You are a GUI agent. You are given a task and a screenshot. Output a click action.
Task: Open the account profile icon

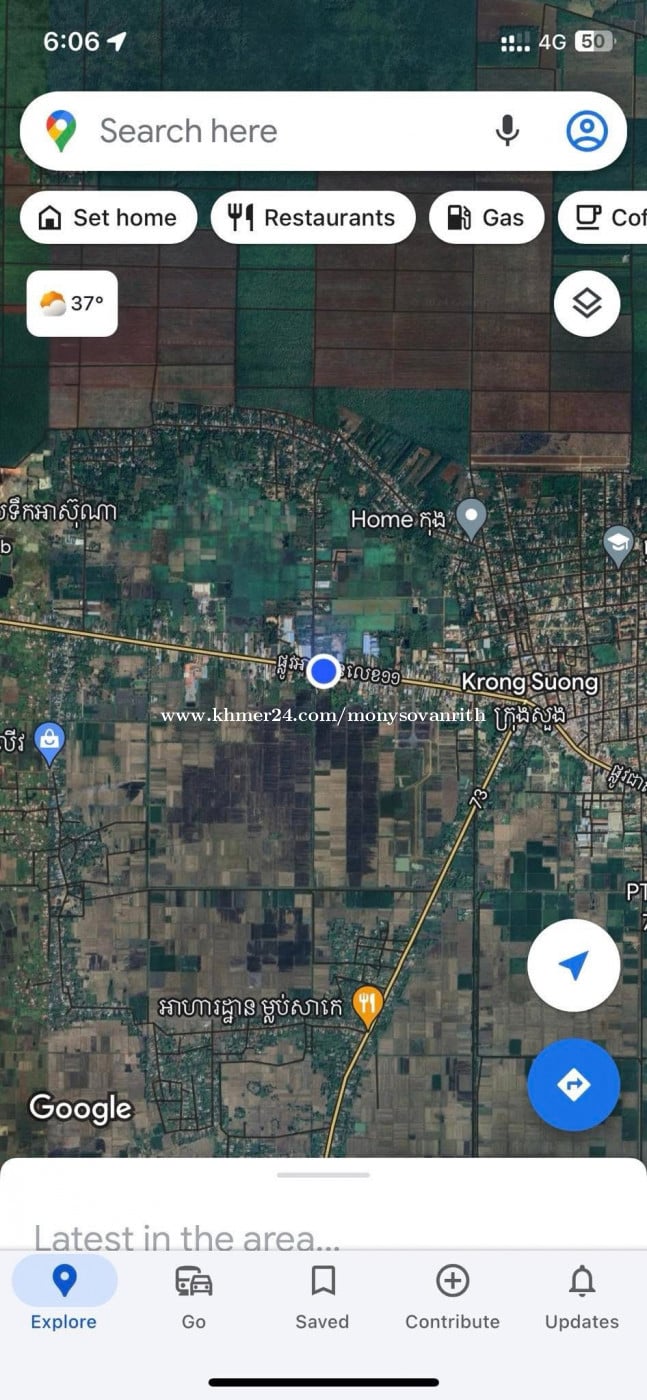point(587,131)
